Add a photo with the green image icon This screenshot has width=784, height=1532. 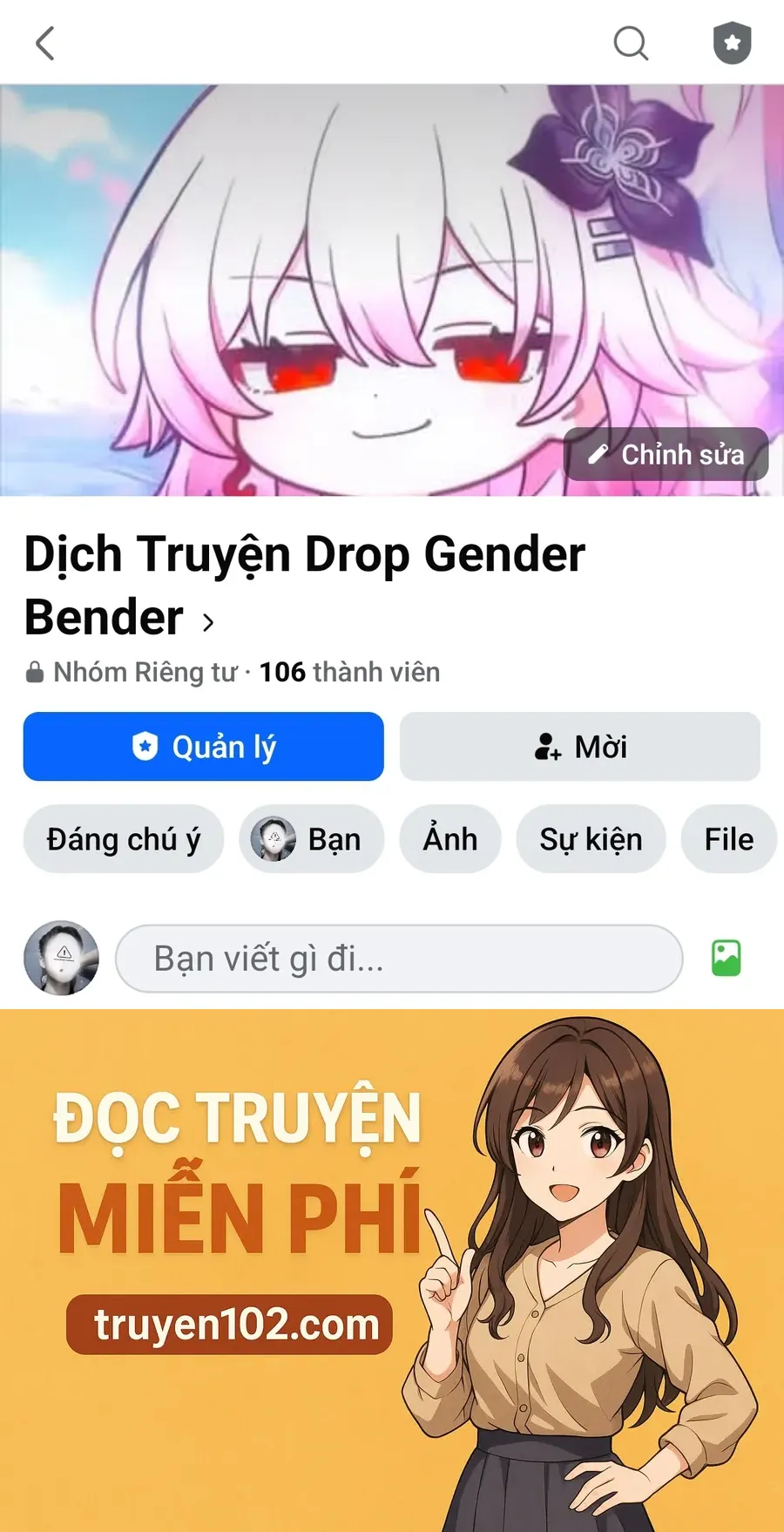pos(727,959)
